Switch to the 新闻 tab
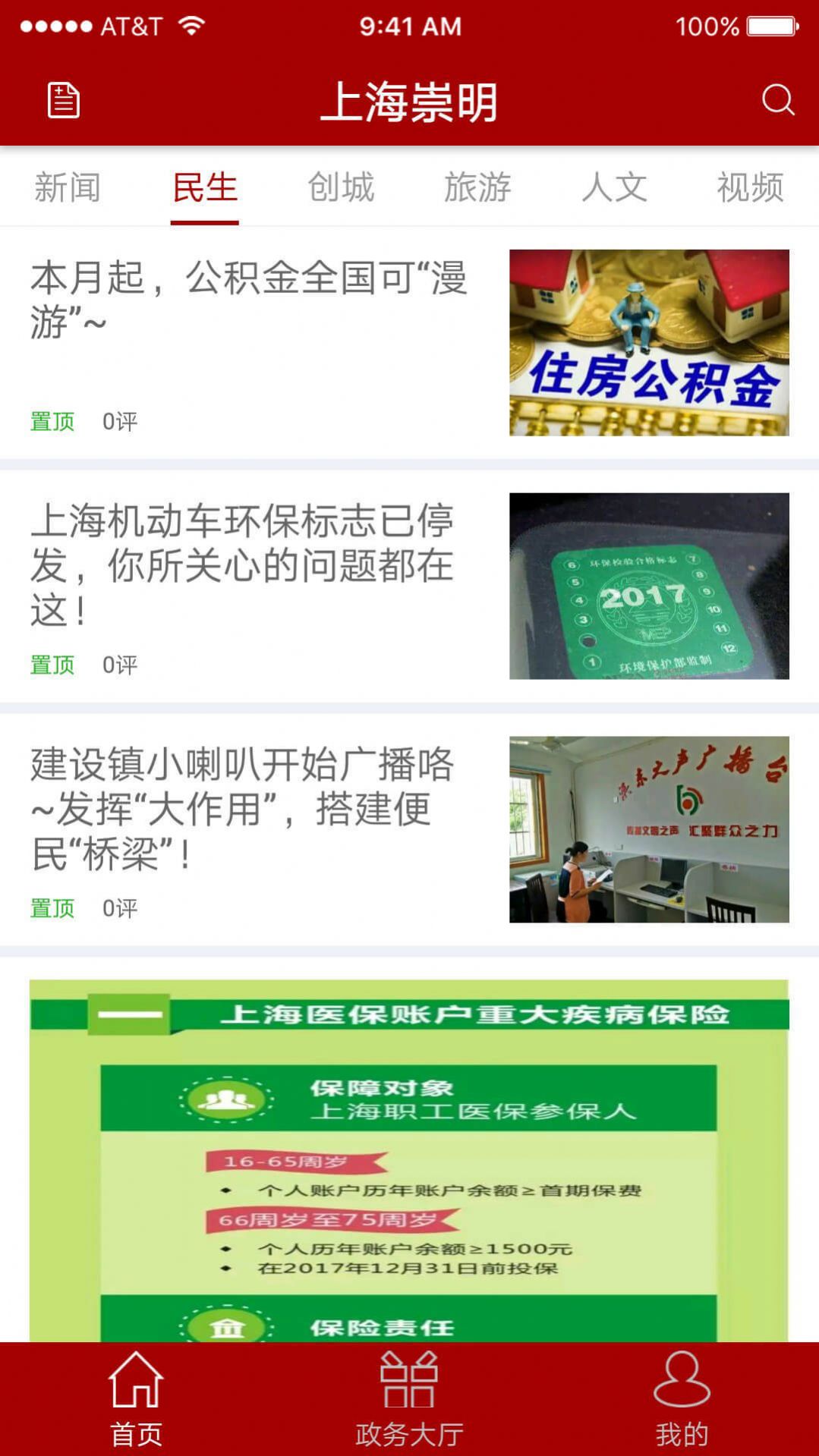819x1456 pixels. 67,187
